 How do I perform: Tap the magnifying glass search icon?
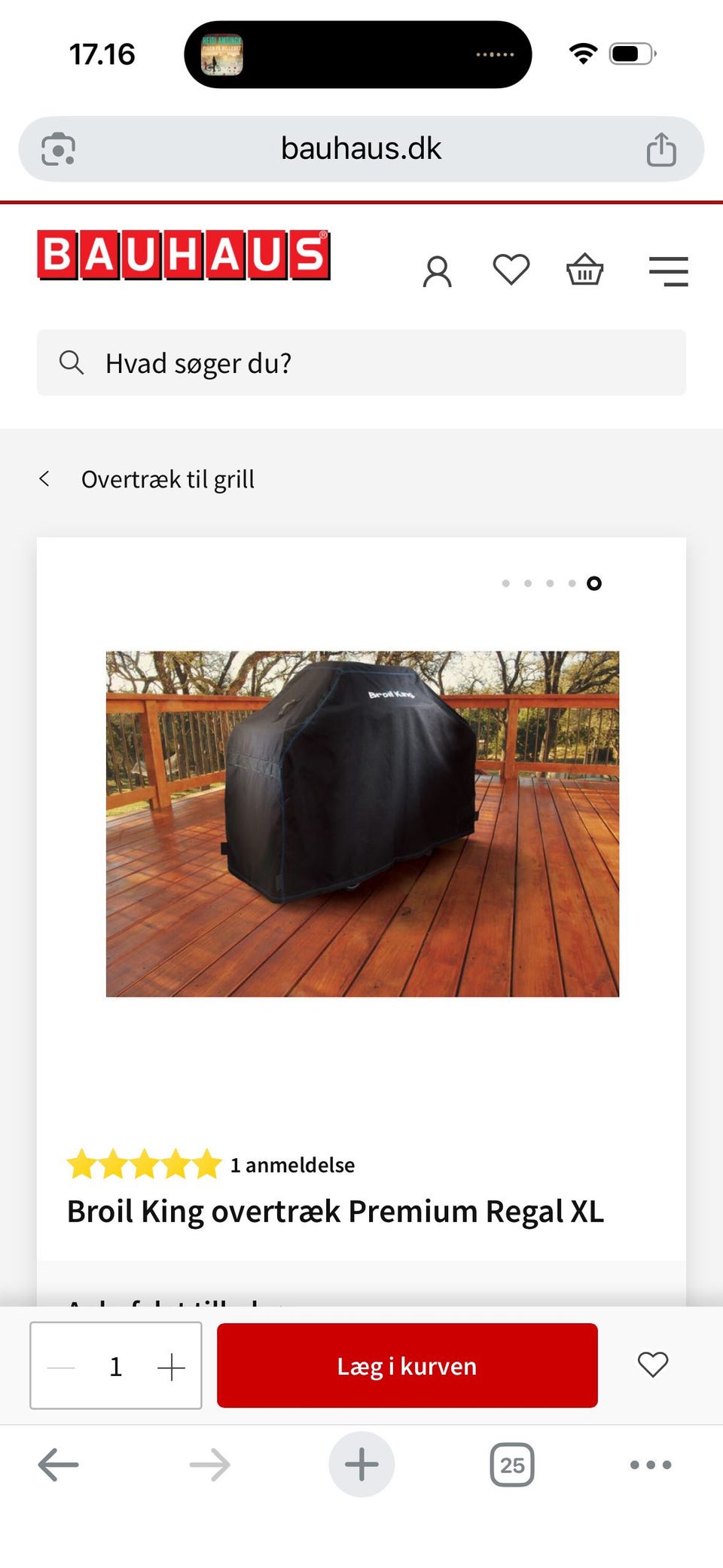pyautogui.click(x=72, y=362)
